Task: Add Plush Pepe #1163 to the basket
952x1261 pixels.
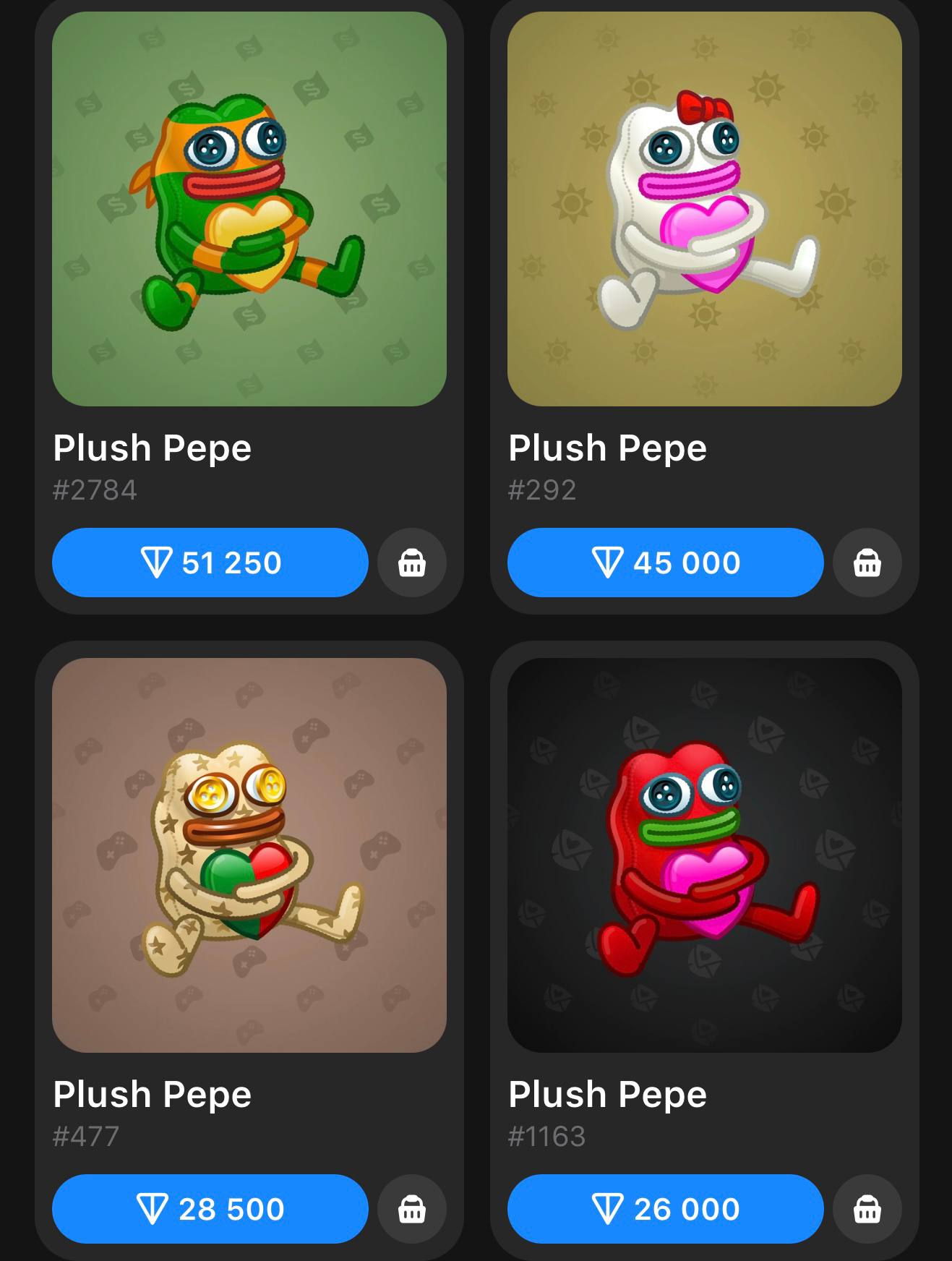Action: point(867,1209)
